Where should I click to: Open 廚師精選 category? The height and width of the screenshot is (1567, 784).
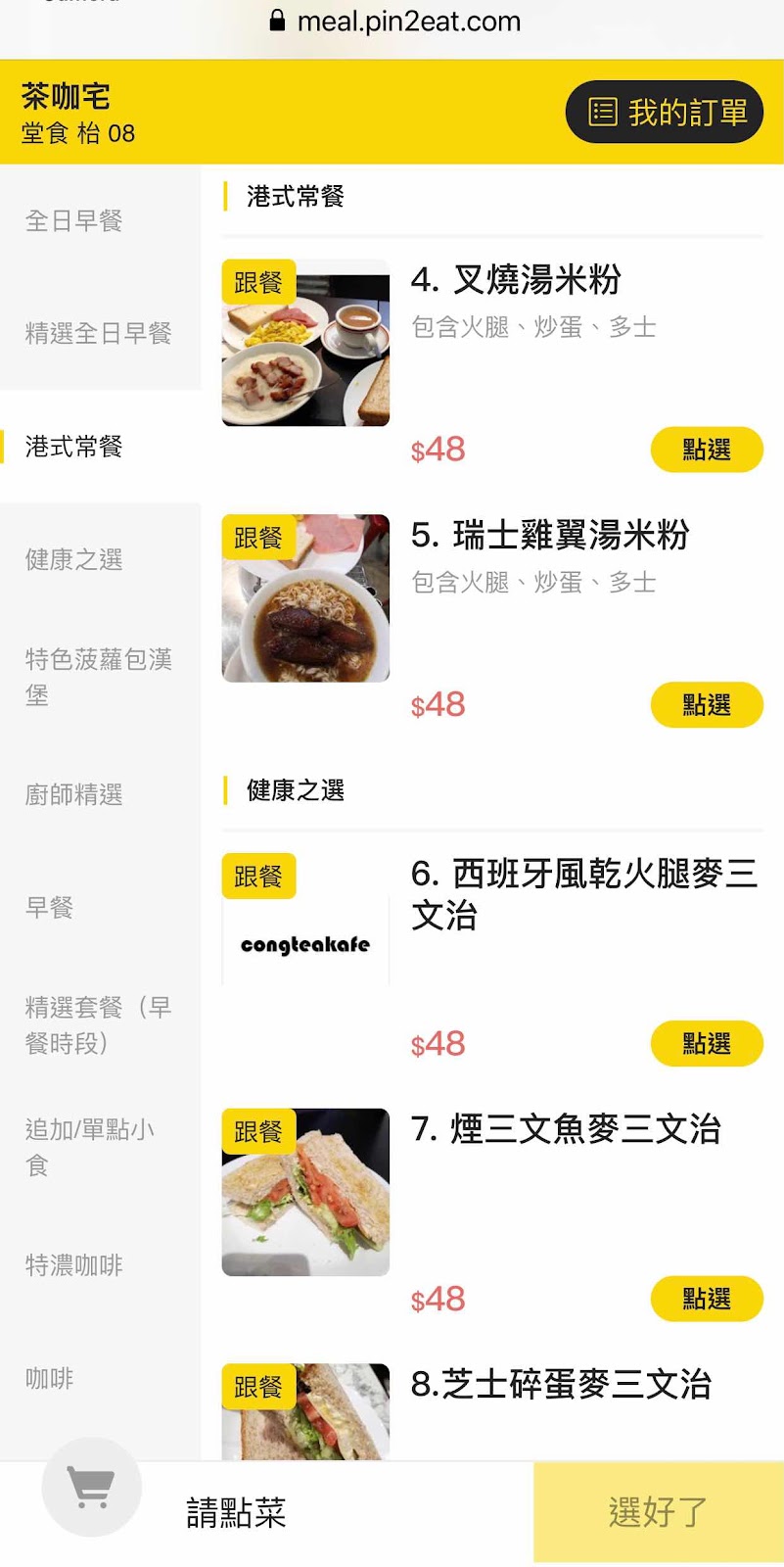coord(100,794)
